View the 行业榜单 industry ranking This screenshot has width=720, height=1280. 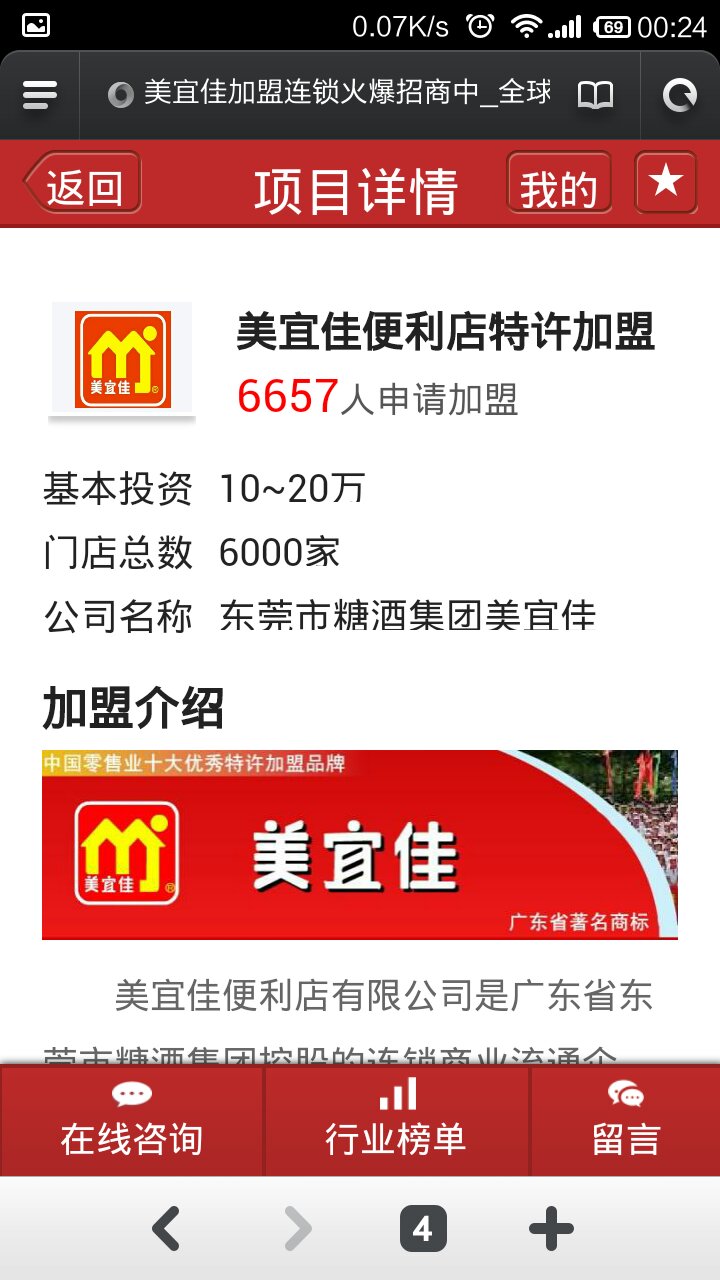[396, 1120]
